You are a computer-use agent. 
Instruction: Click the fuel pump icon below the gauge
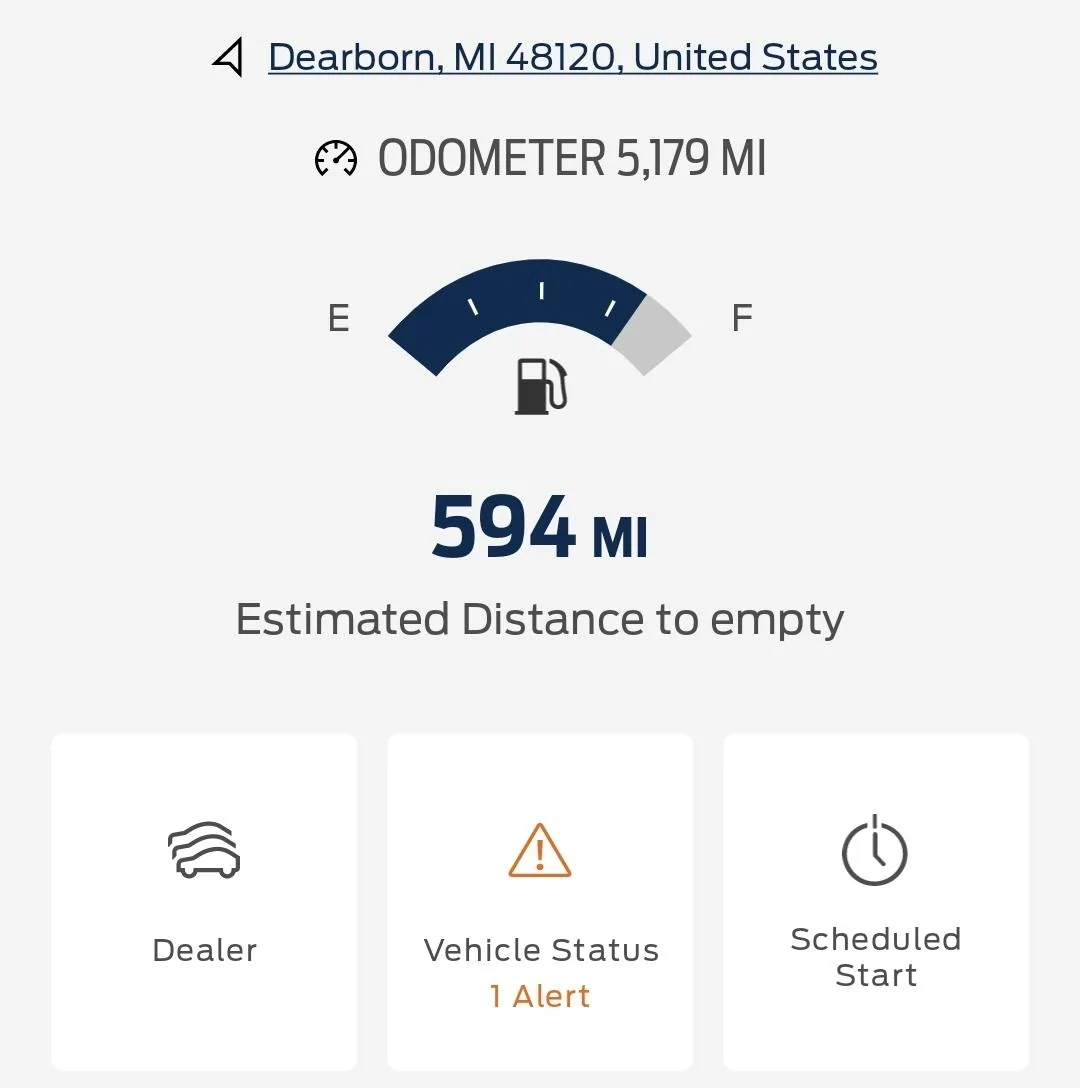click(540, 385)
